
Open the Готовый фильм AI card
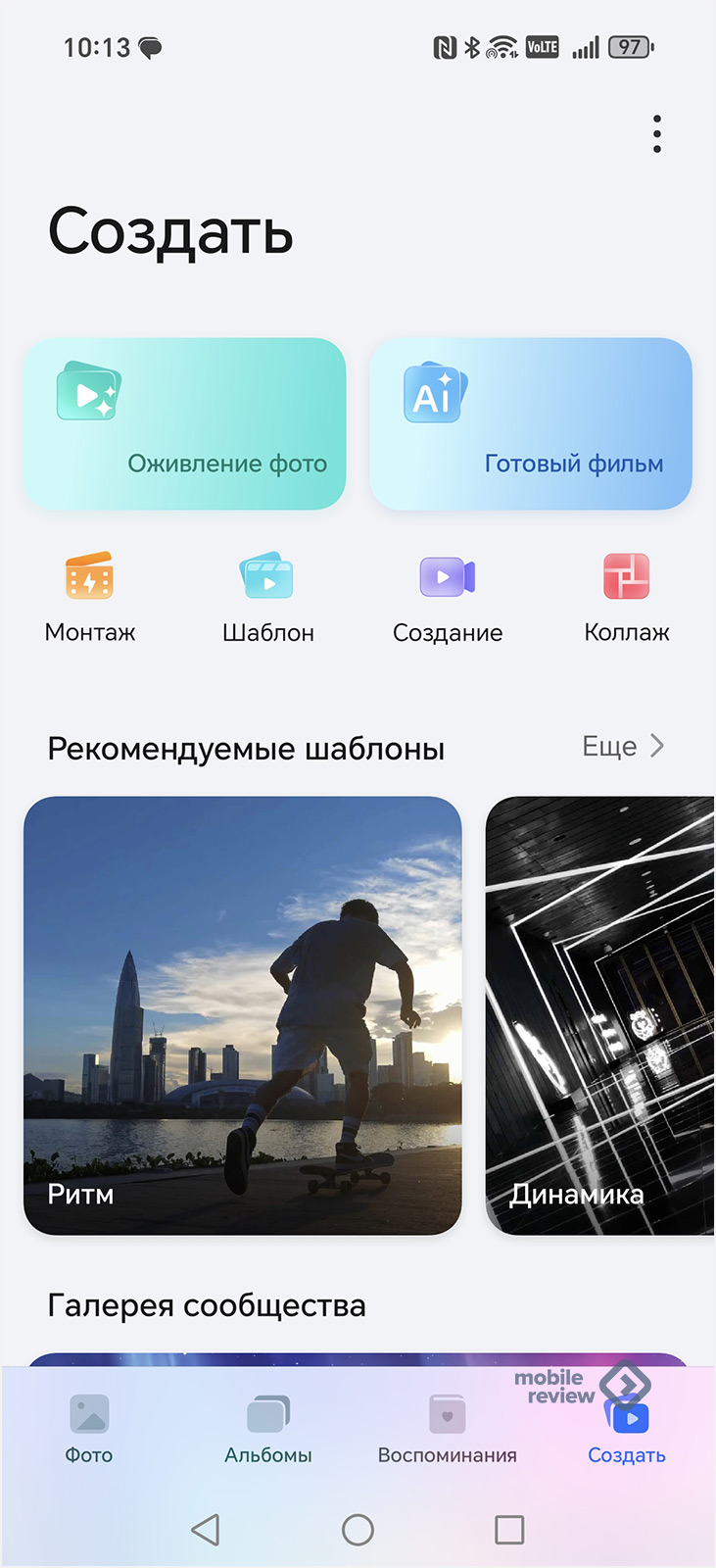[530, 423]
